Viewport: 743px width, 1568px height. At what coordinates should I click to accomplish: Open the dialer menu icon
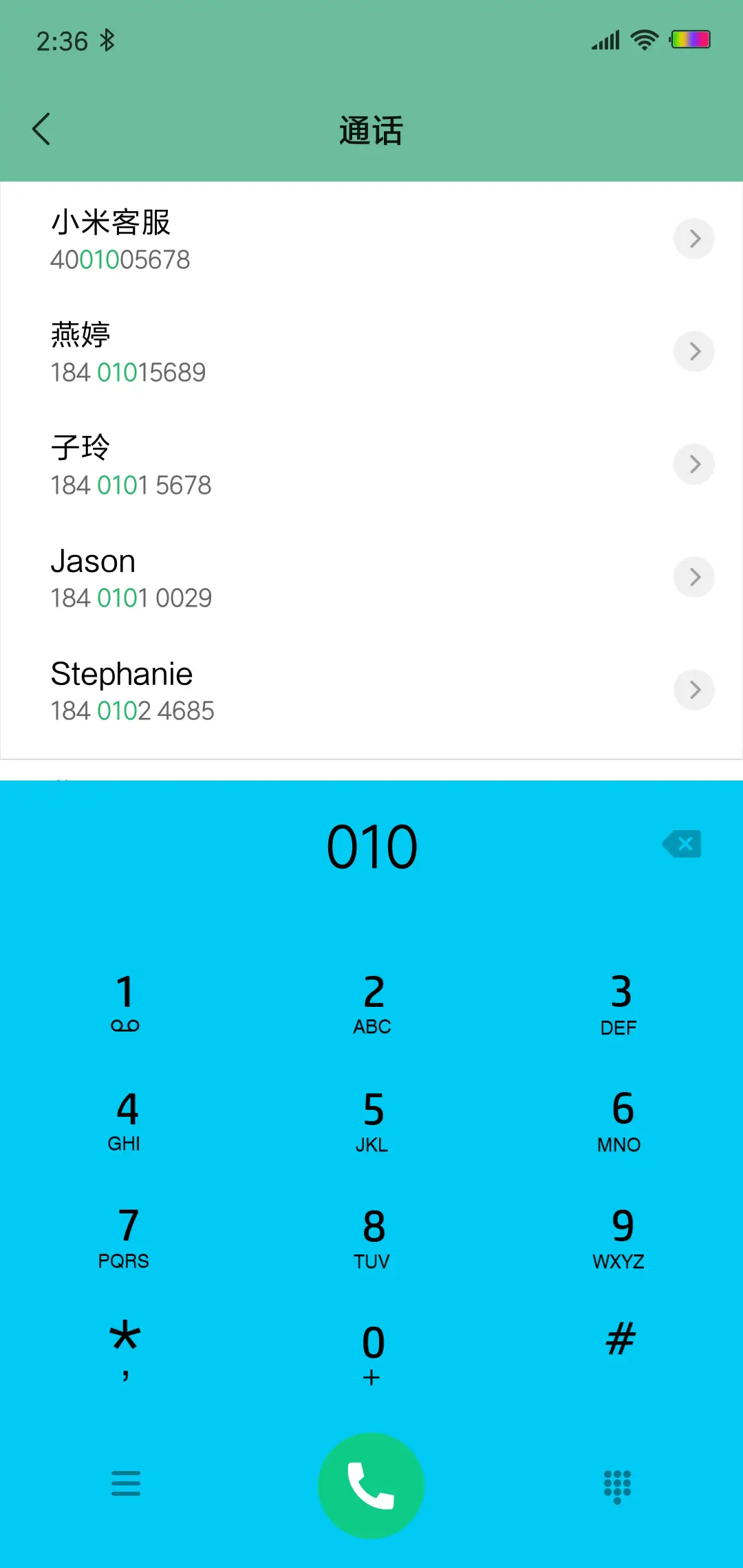(126, 1484)
